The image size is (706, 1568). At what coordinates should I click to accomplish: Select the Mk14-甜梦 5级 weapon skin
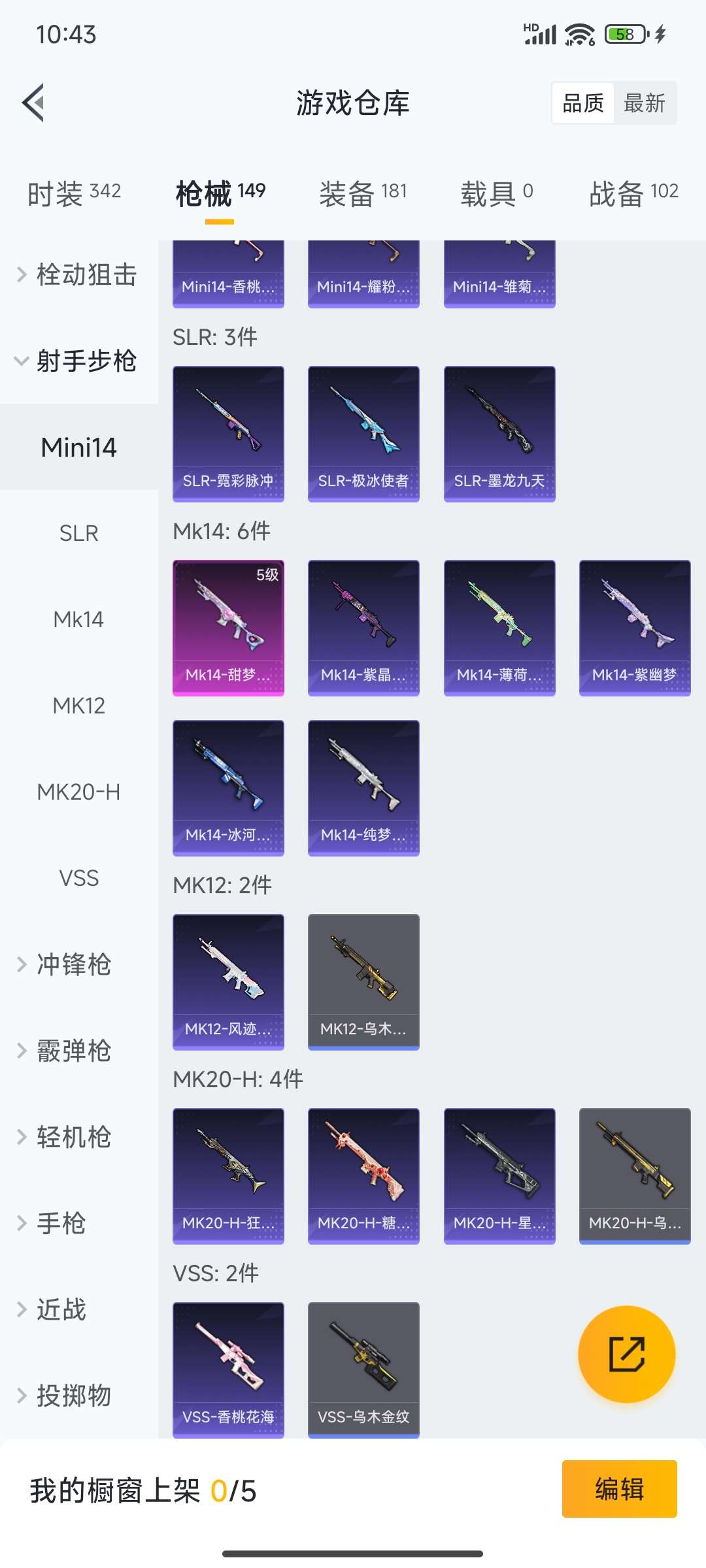pyautogui.click(x=228, y=626)
